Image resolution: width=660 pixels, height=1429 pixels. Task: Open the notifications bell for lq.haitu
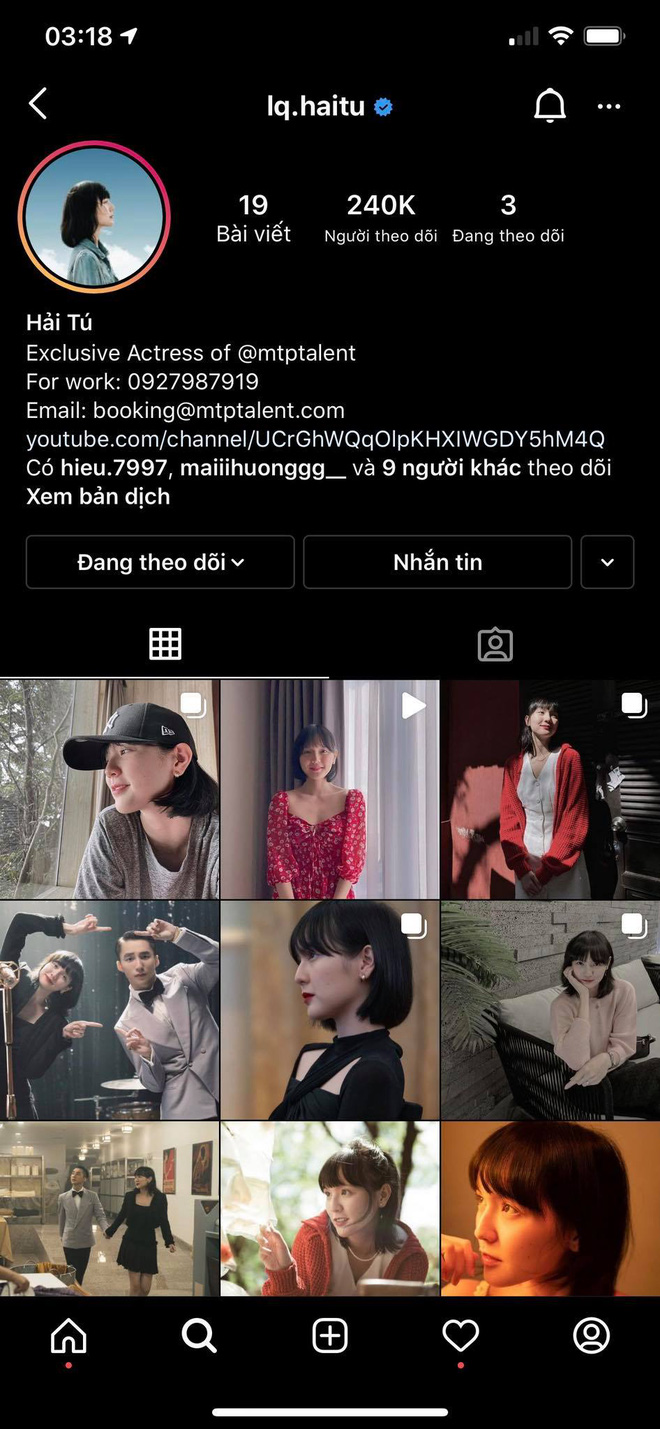coord(549,105)
